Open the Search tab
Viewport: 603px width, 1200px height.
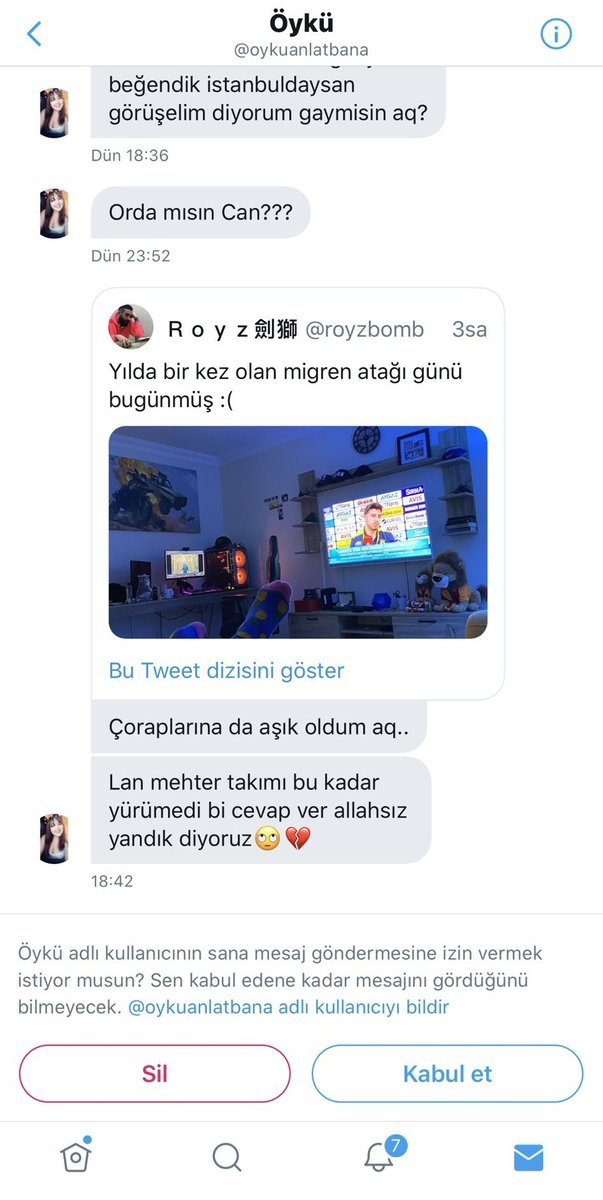pos(227,1157)
